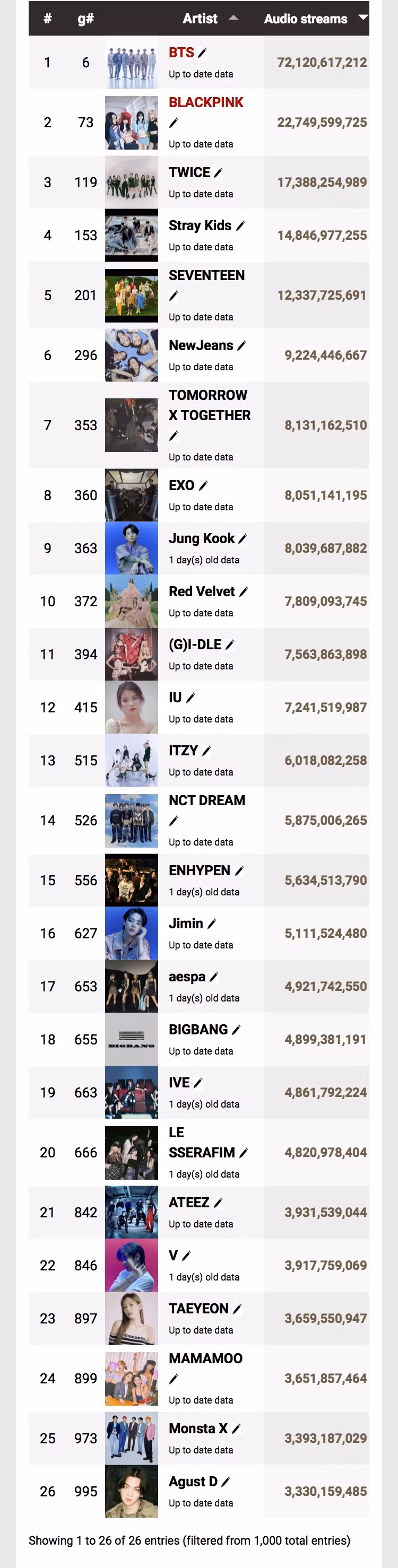Tap the pencil icon next to Red Velvet
The image size is (398, 1568).
pyautogui.click(x=243, y=591)
